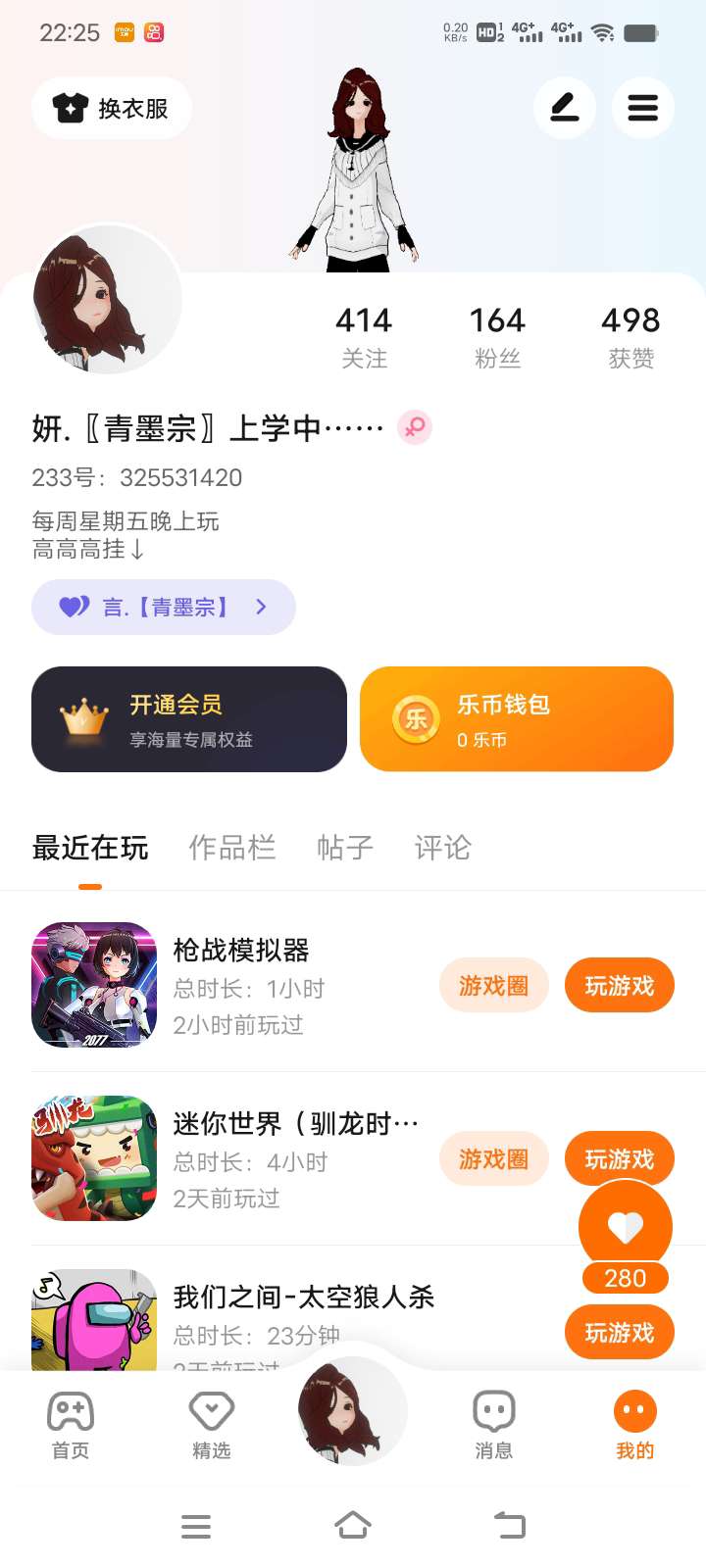Image resolution: width=706 pixels, height=1568 pixels.
Task: Open the 消息 messages tab
Action: [x=493, y=1424]
